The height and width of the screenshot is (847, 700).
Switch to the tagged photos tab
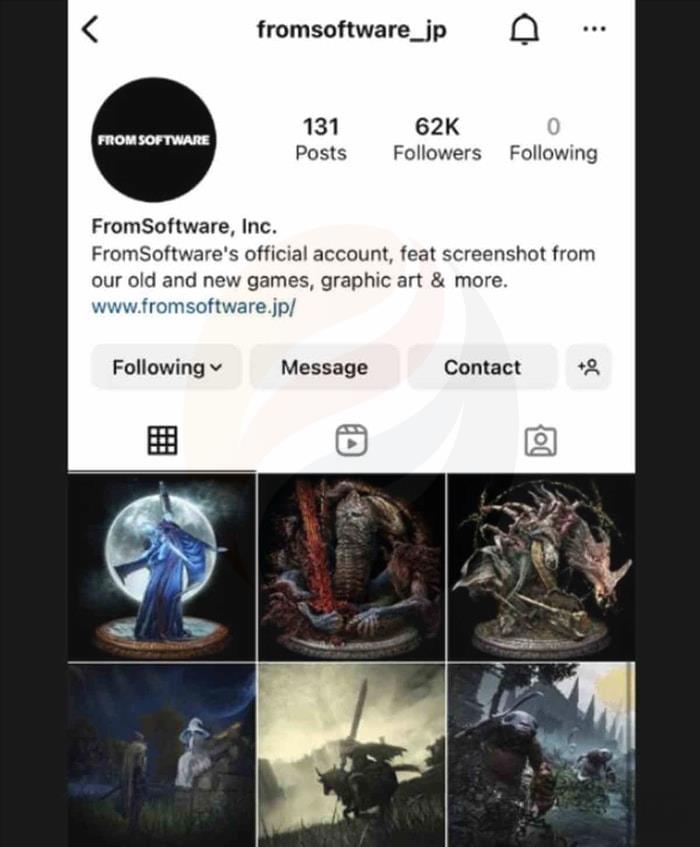(540, 440)
